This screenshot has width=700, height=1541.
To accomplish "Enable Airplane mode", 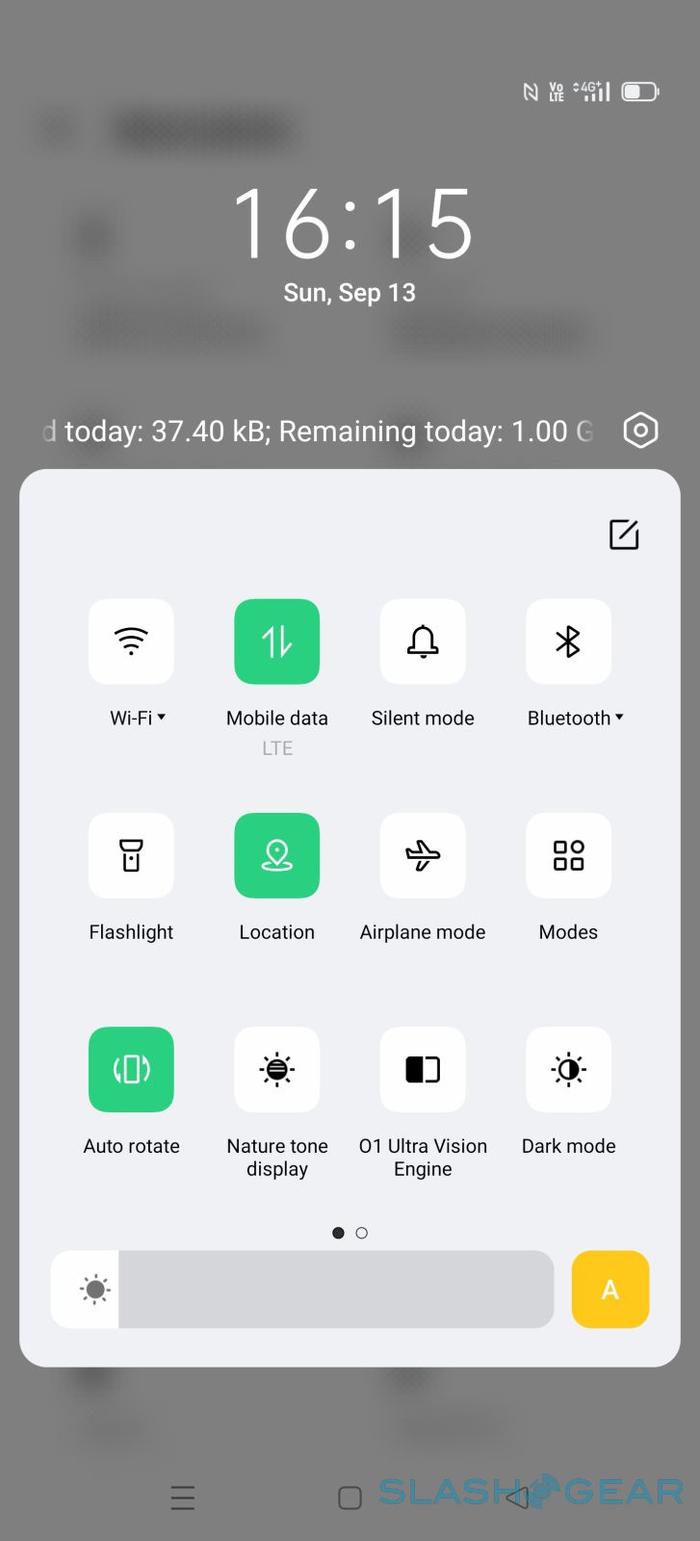I will 423,856.
